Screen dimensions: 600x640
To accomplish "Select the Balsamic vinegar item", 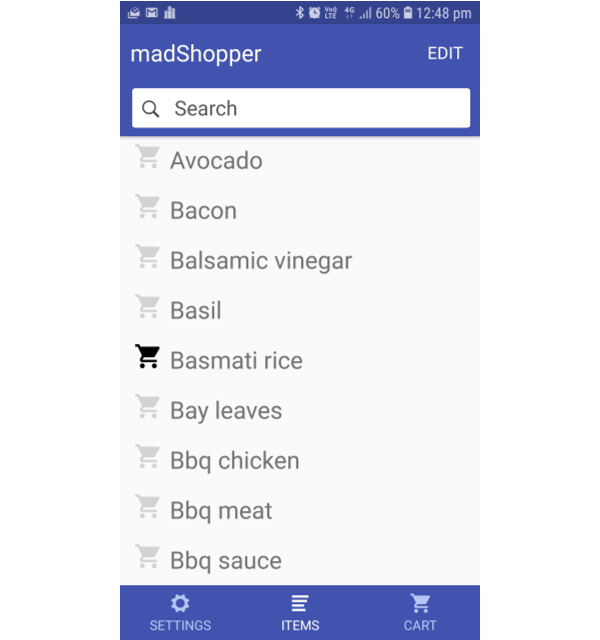I will coord(261,261).
